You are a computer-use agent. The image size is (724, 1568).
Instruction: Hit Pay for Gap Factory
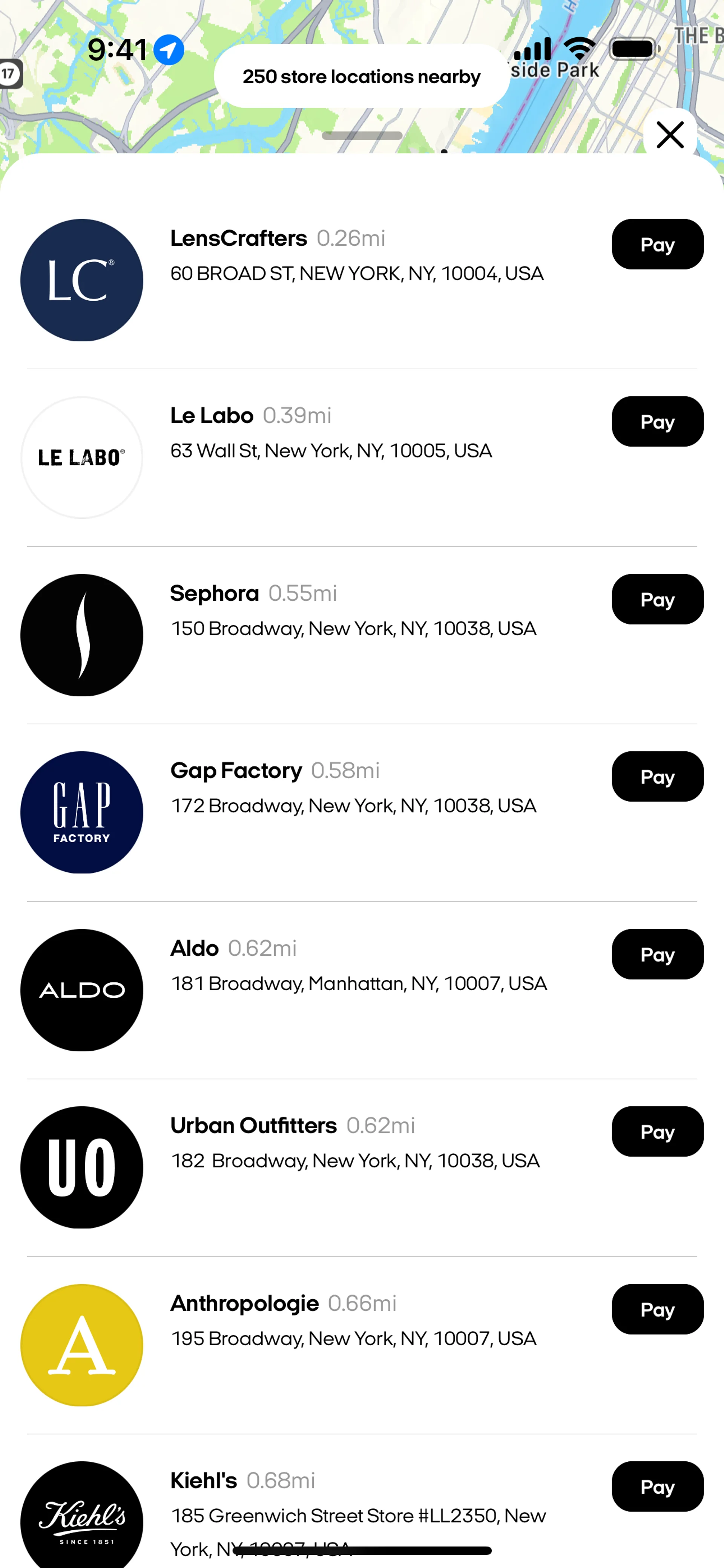coord(657,777)
